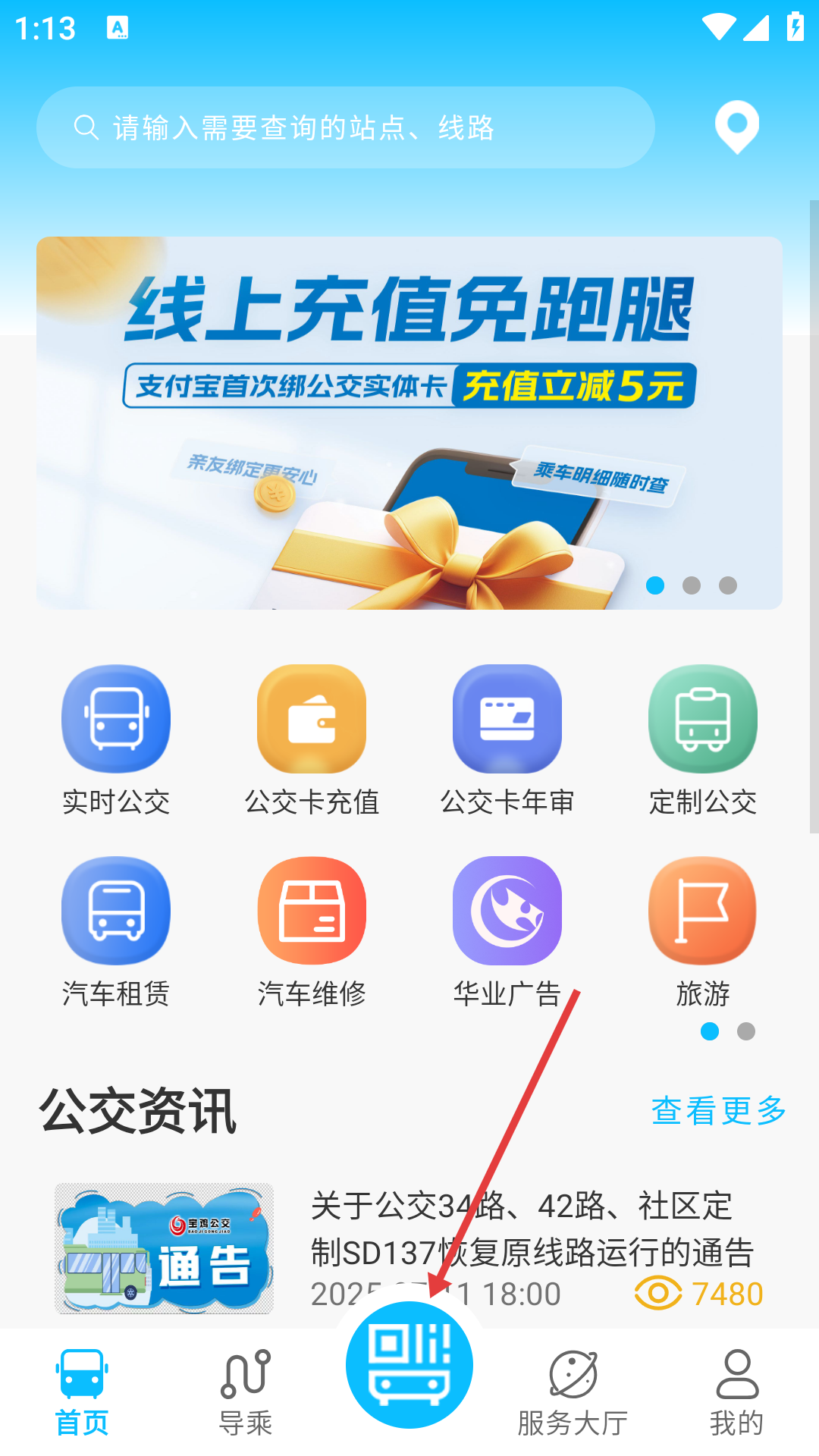Open the notice about bus routes 34 and 42
The image size is (819, 1456).
[531, 1228]
